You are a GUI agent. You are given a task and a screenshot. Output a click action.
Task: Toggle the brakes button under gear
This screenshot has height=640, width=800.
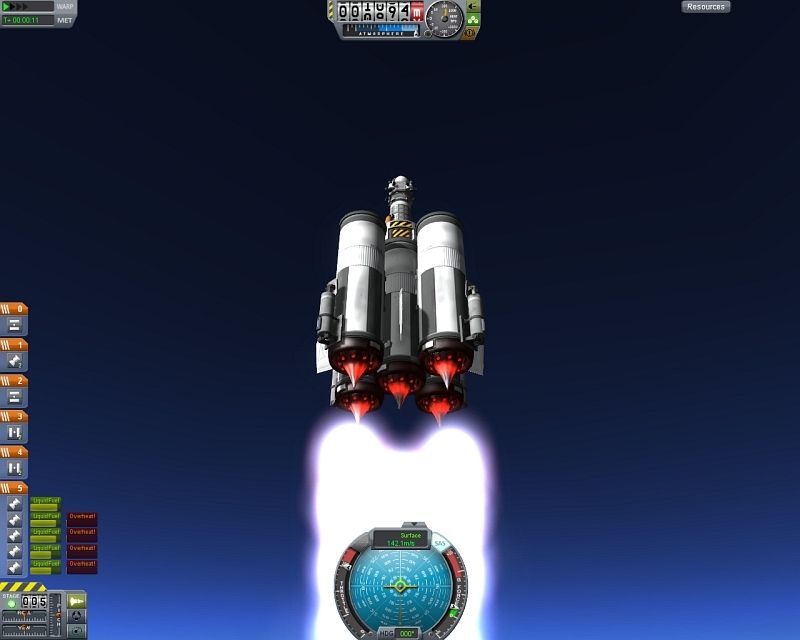pos(473,32)
